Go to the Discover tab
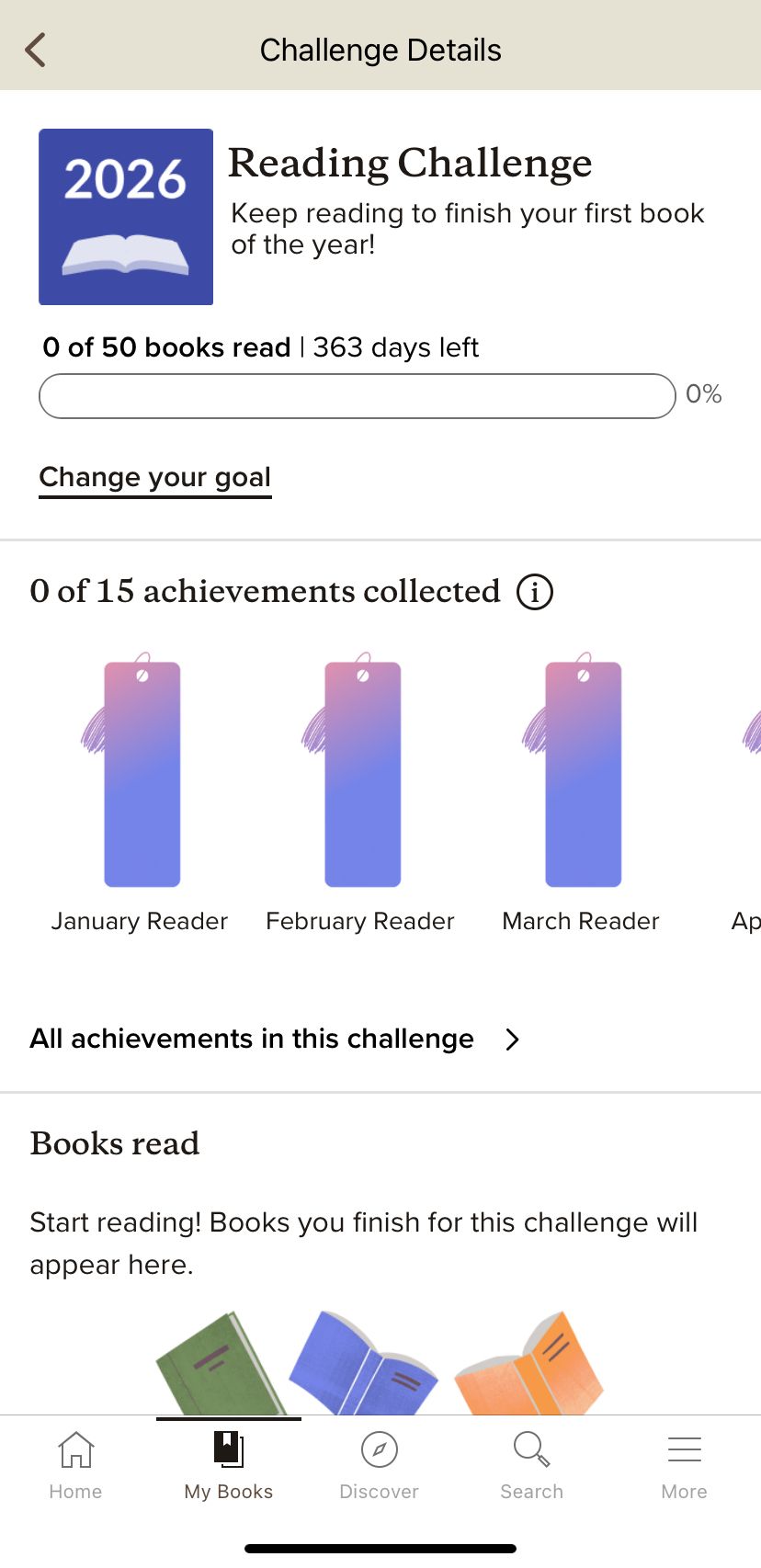This screenshot has height=1568, width=761. point(379,1465)
